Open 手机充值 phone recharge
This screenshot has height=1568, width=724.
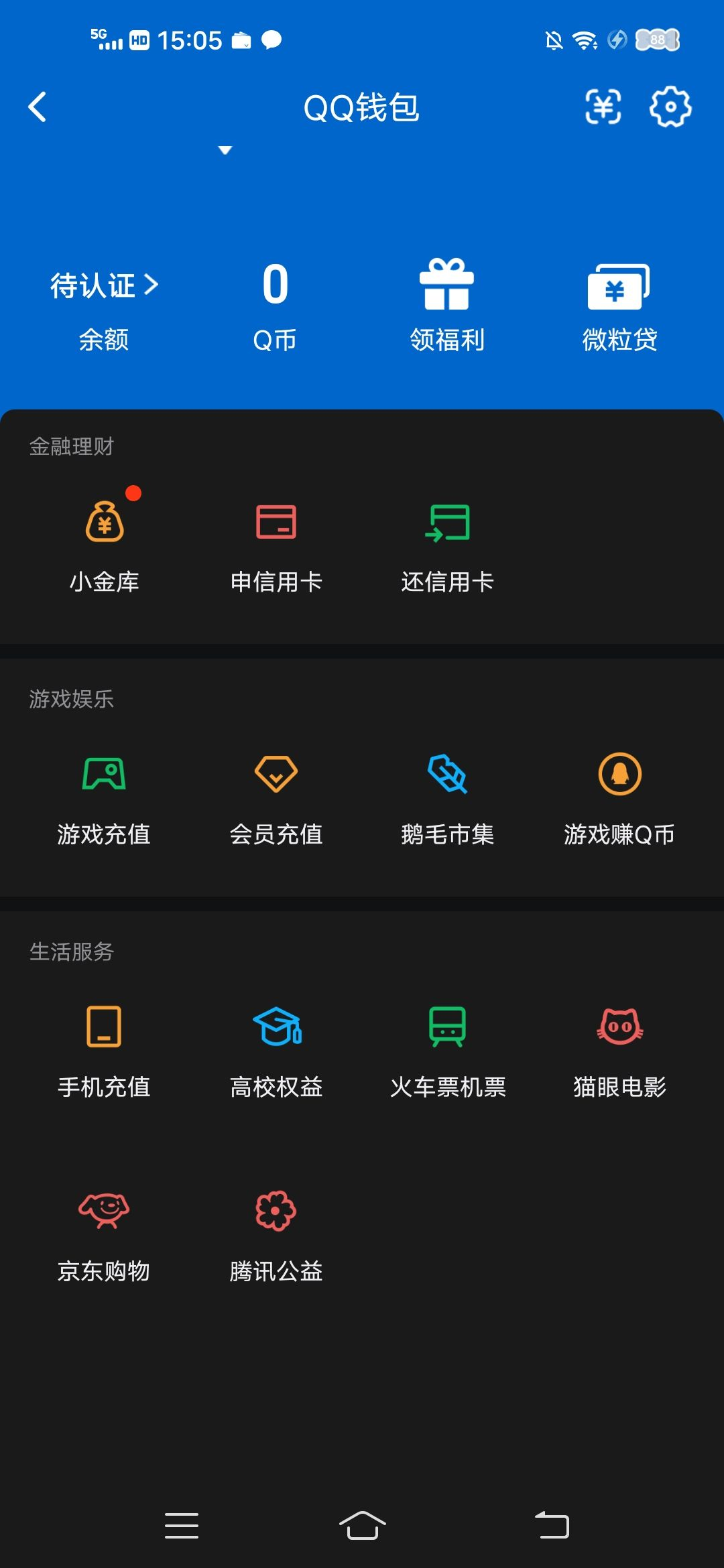(x=105, y=1049)
